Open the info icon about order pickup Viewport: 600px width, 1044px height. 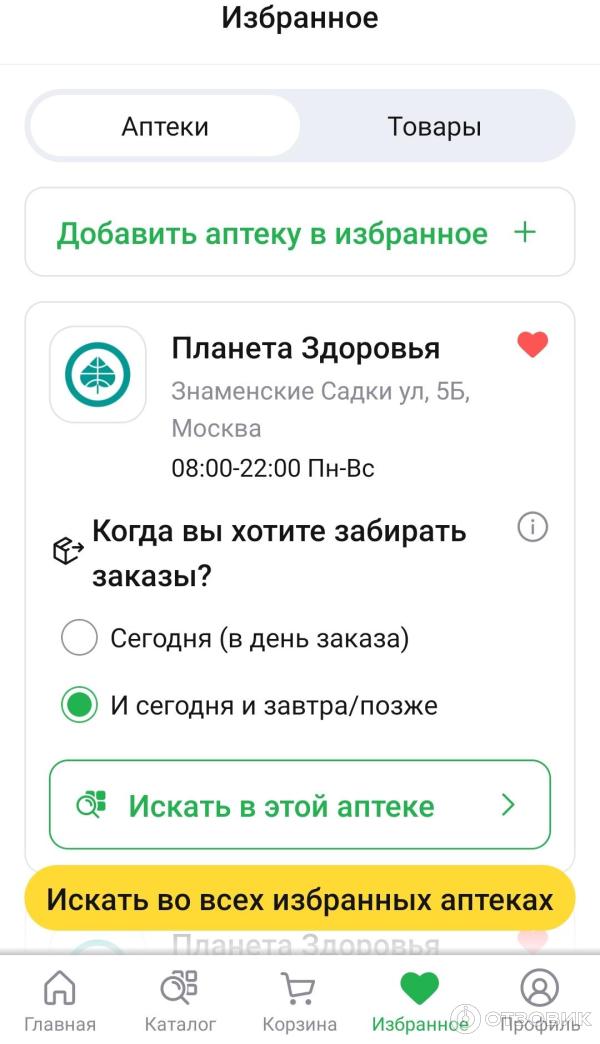[x=532, y=527]
